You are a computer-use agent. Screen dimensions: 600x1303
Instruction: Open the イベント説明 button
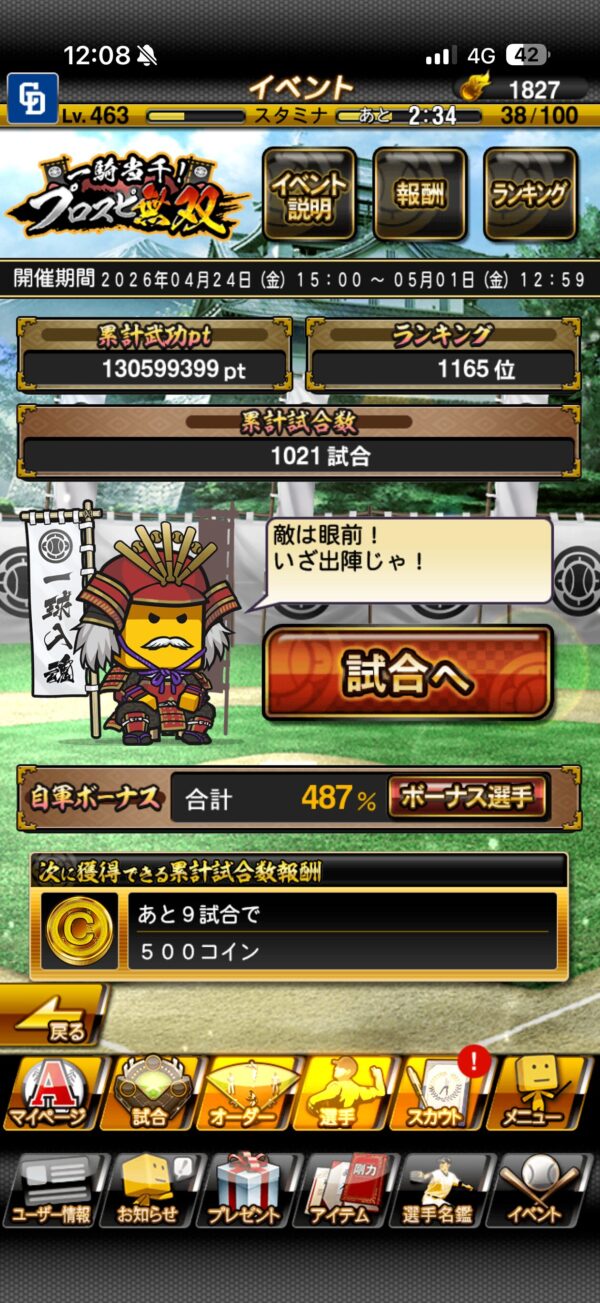coord(309,195)
